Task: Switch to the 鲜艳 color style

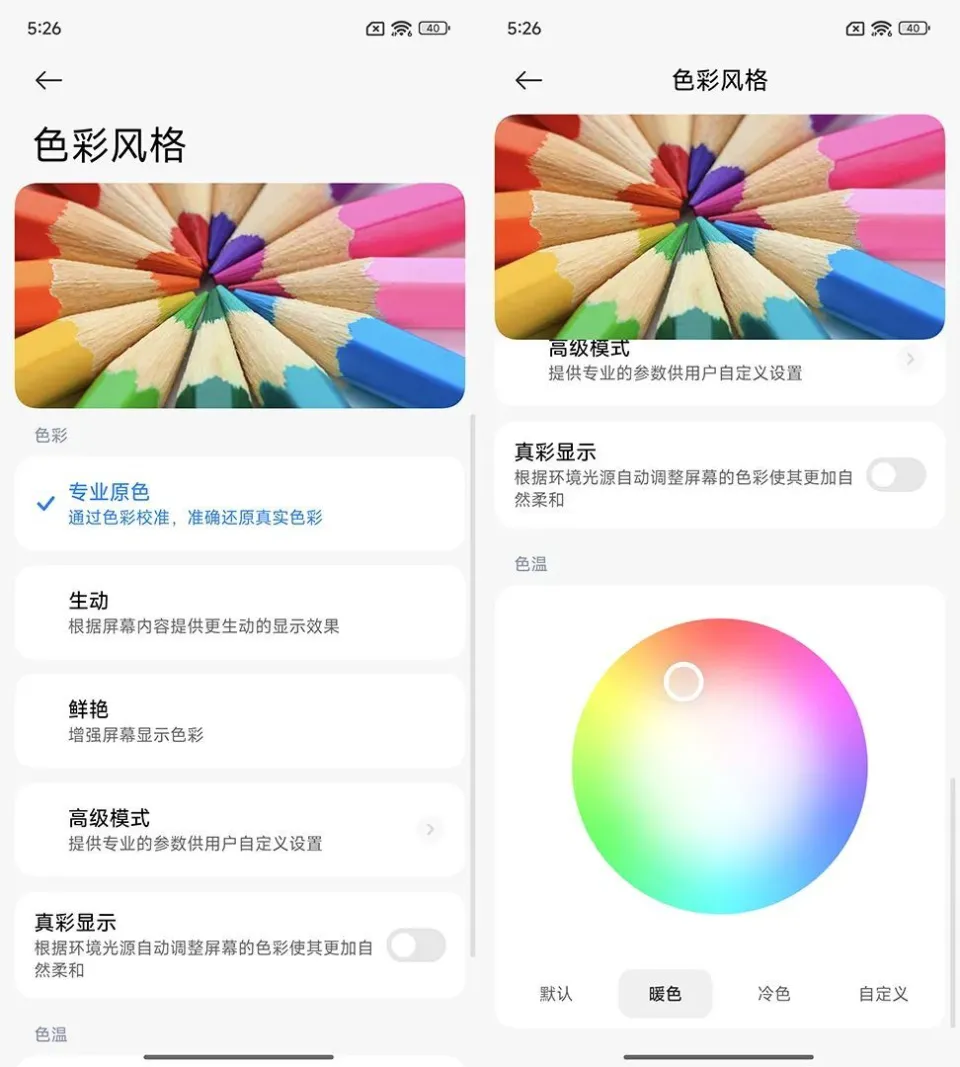Action: pos(240,721)
